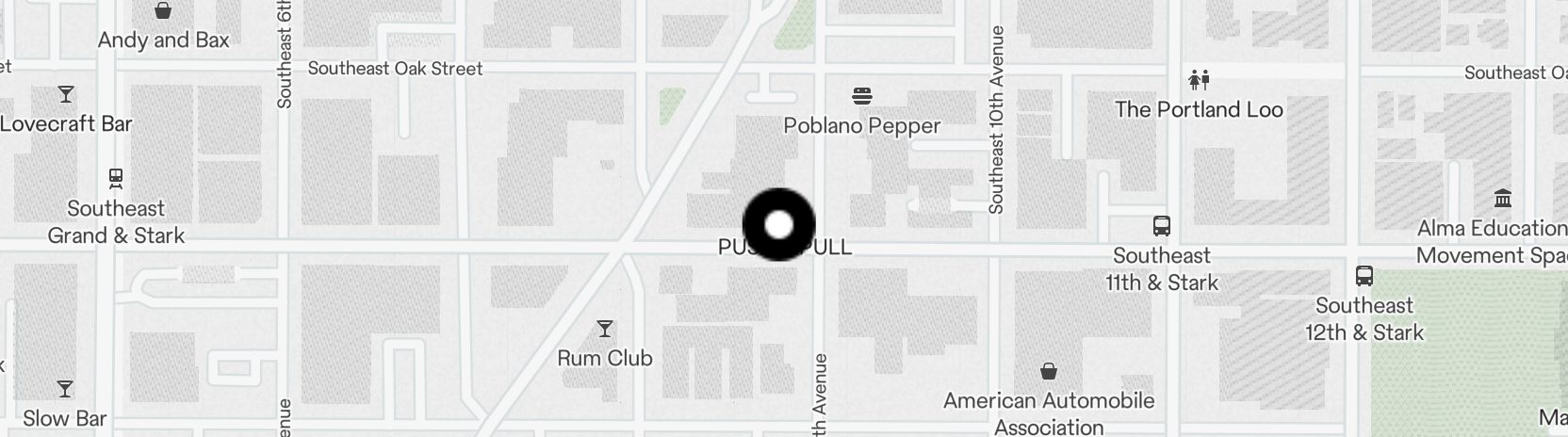The height and width of the screenshot is (437, 1568).
Task: Open the American Automobile Association pin
Action: point(1048,371)
